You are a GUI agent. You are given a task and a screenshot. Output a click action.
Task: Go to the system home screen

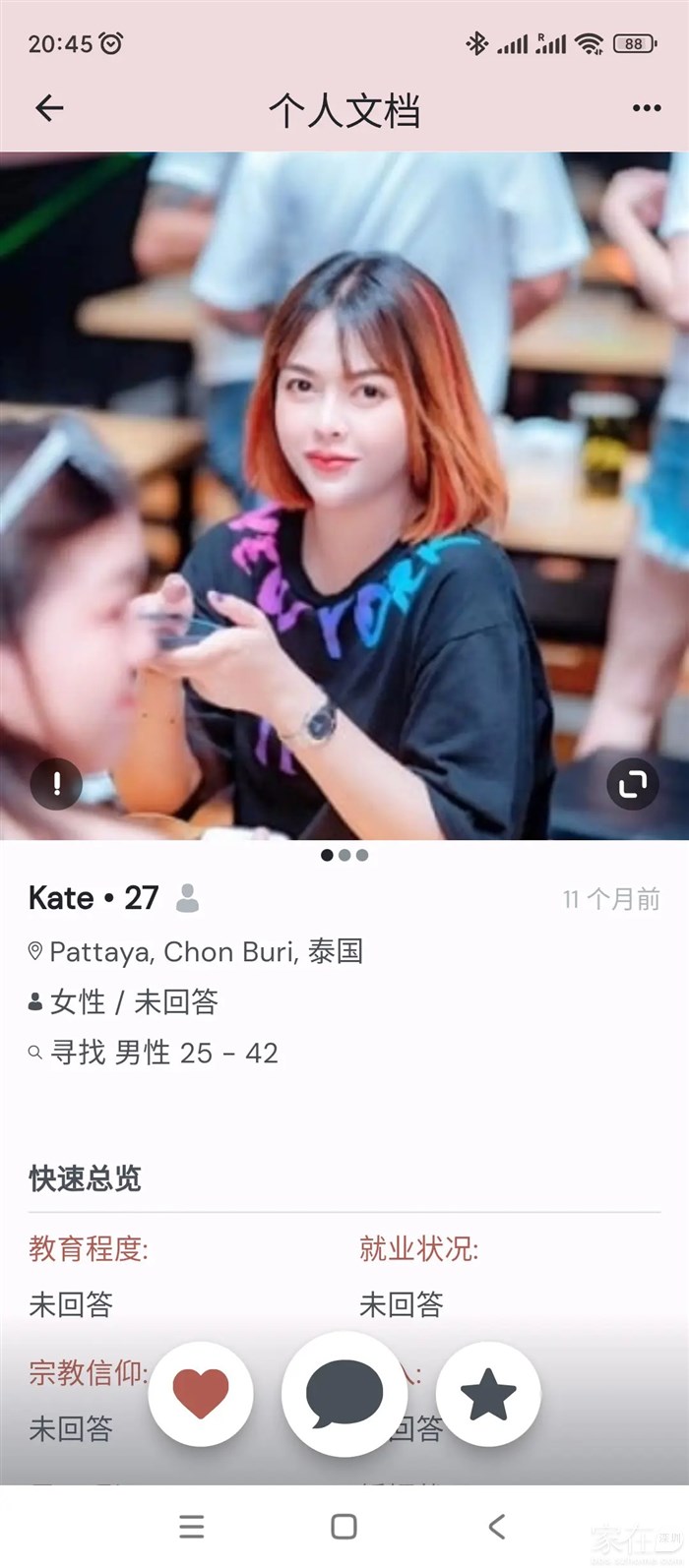[344, 1526]
